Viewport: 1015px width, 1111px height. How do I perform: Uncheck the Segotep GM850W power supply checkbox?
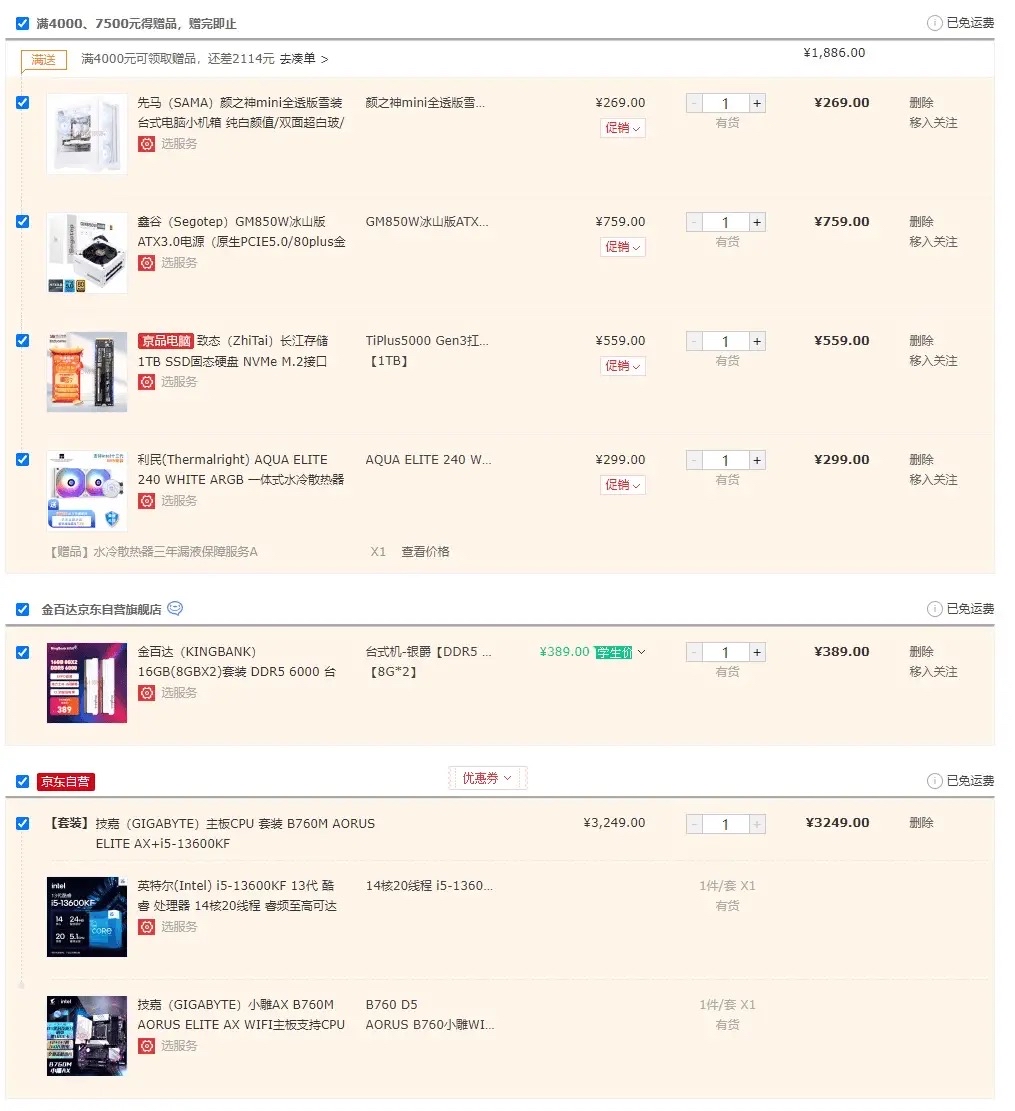[x=22, y=221]
